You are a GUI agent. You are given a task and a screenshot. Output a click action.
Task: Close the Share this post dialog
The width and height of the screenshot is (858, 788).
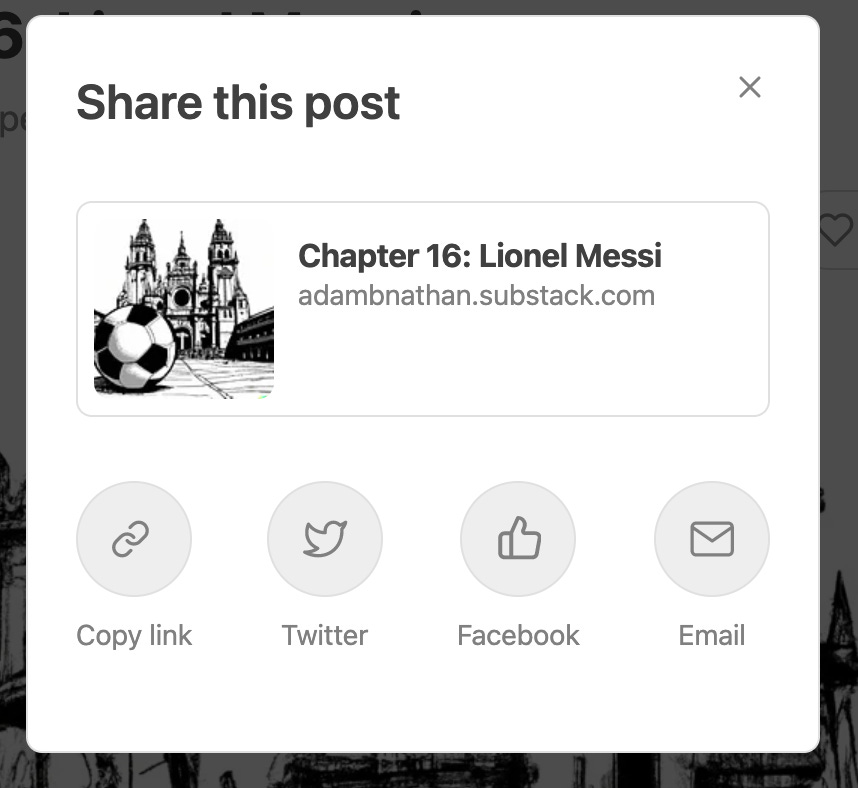[749, 88]
